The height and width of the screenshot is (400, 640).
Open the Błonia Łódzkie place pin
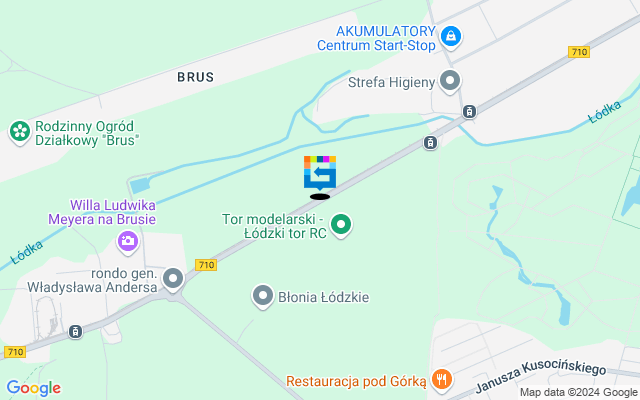[262, 296]
